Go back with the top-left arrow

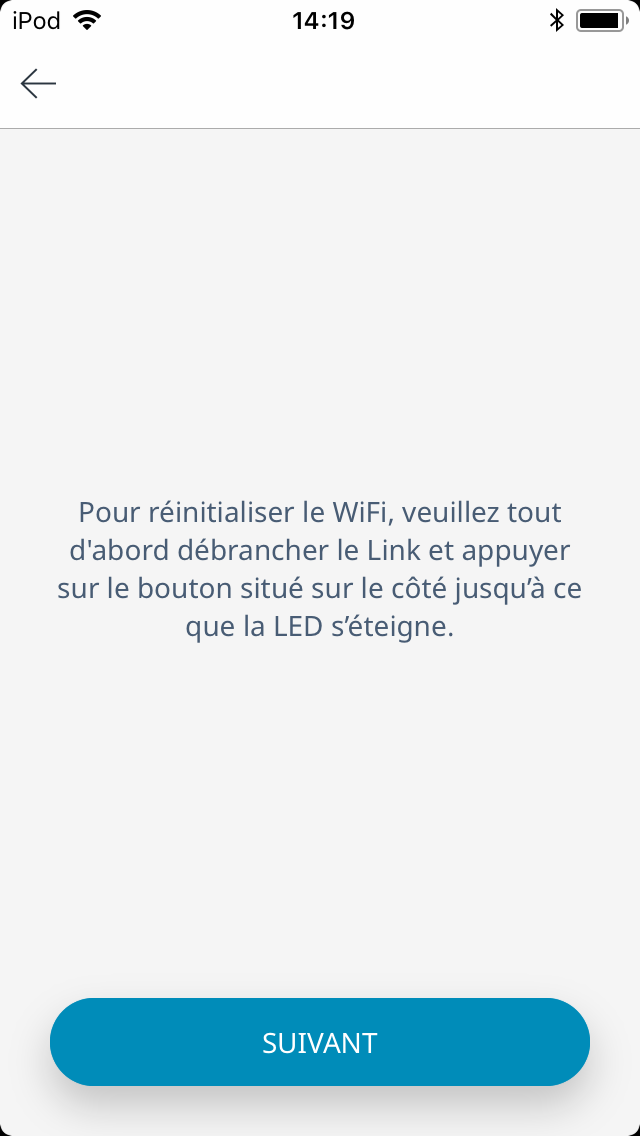(38, 84)
